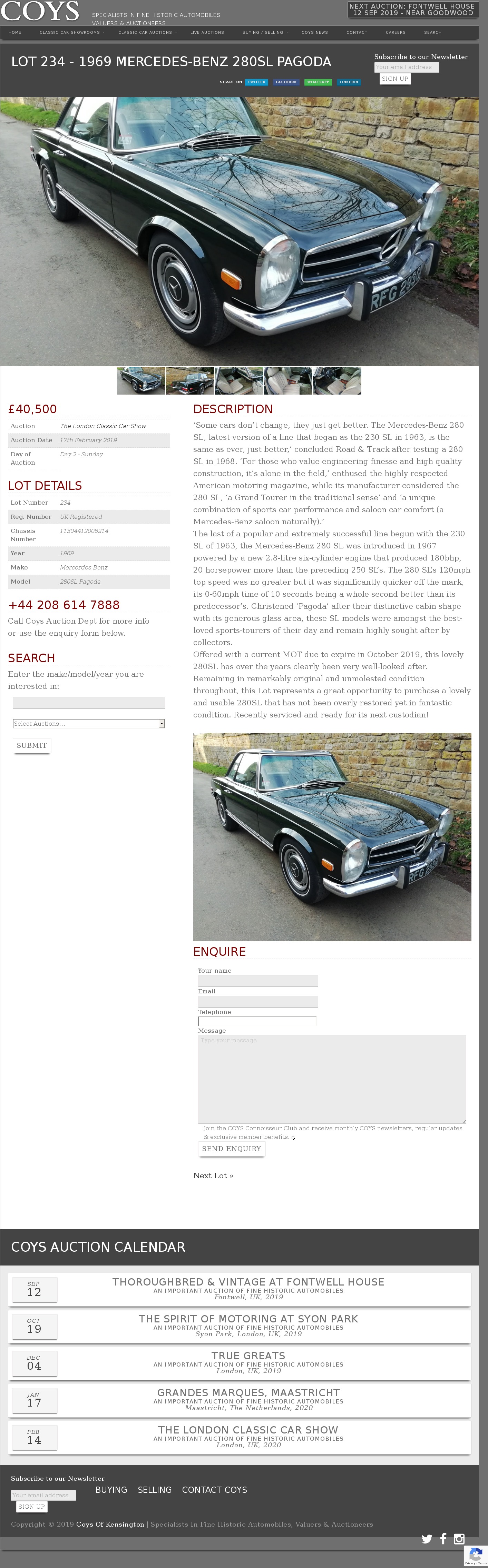This screenshot has width=488, height=1568.
Task: Share via the WhatsApp button
Action: [318, 82]
